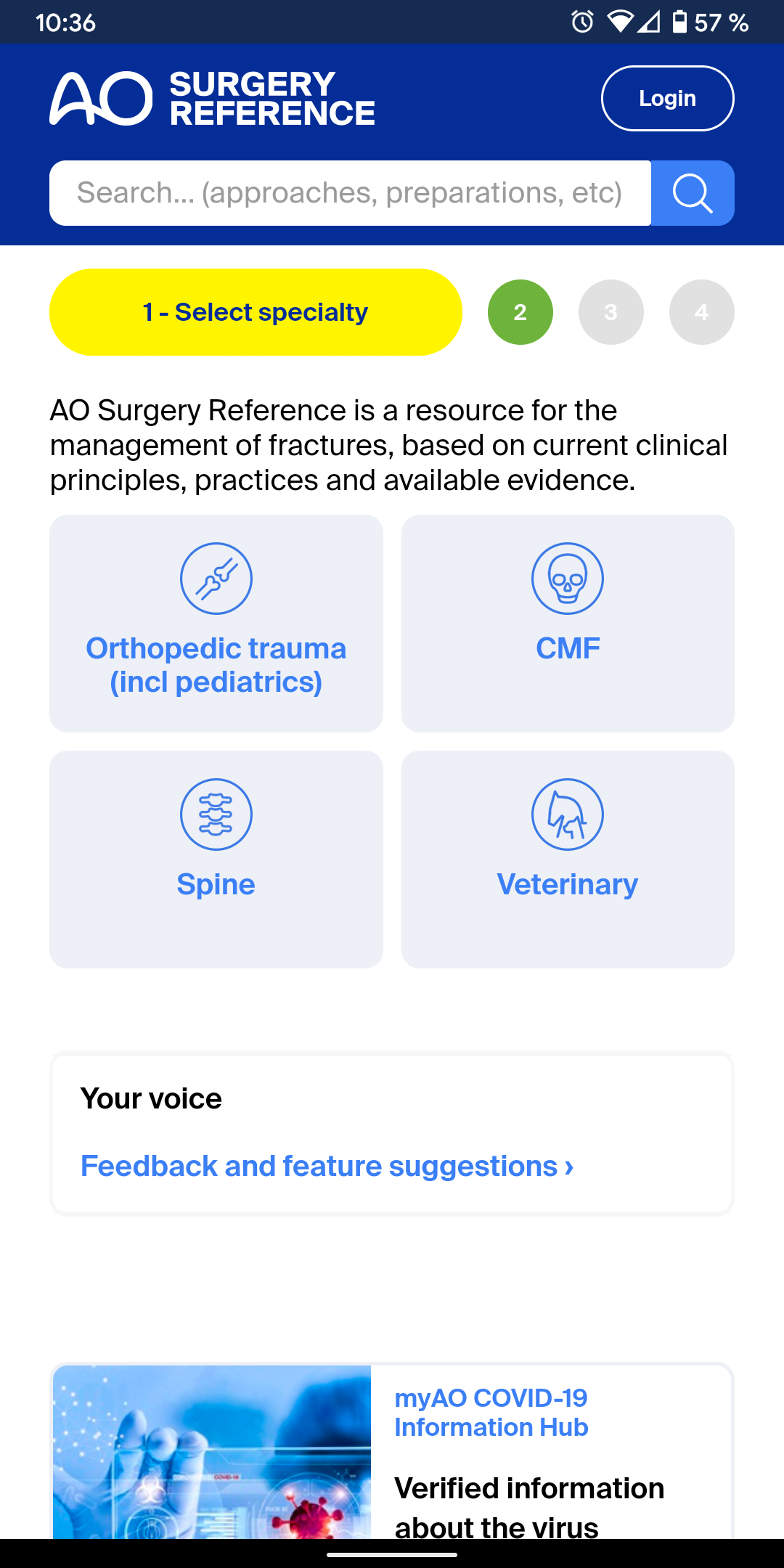Viewport: 784px width, 1568px height.
Task: Click the CMF skull icon
Action: click(568, 579)
